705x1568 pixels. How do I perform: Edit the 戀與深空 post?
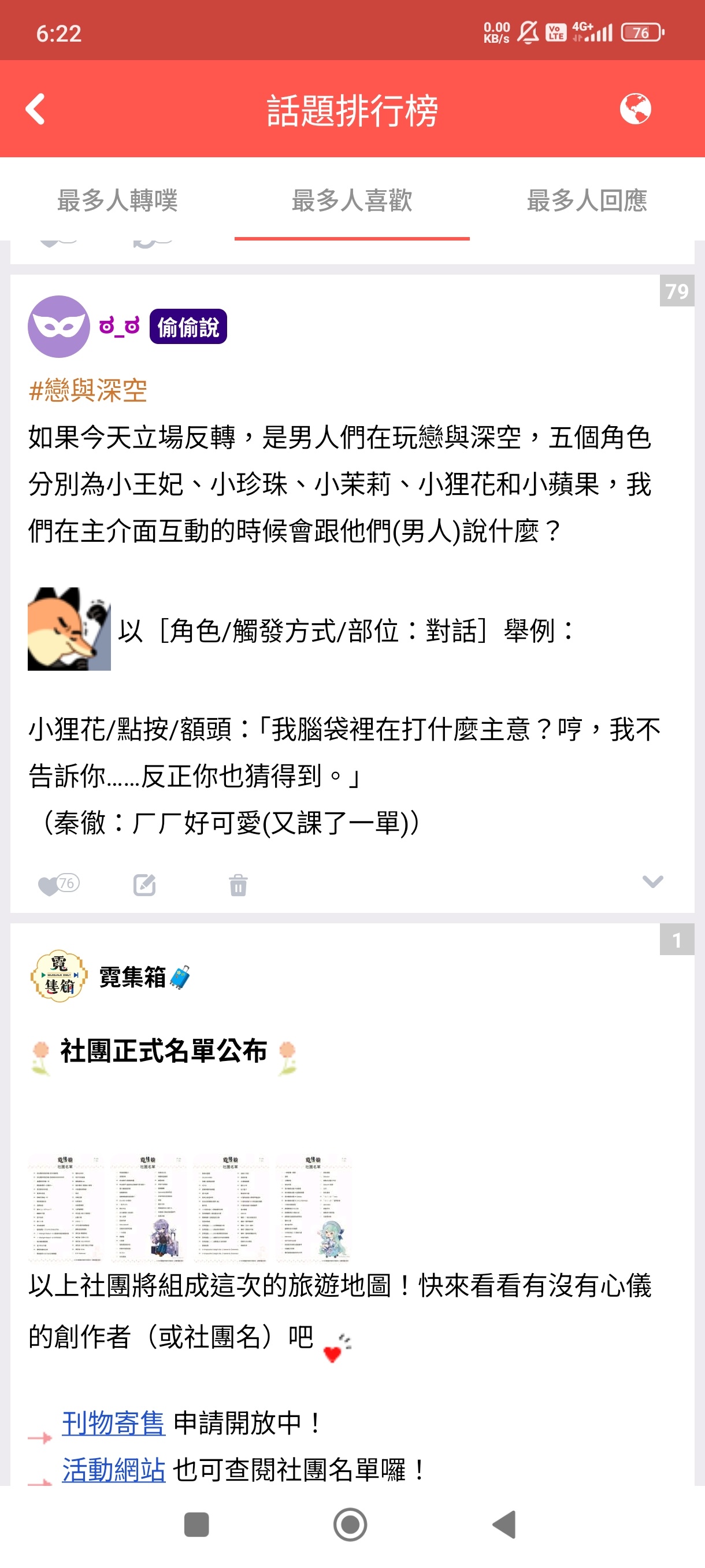[x=144, y=885]
